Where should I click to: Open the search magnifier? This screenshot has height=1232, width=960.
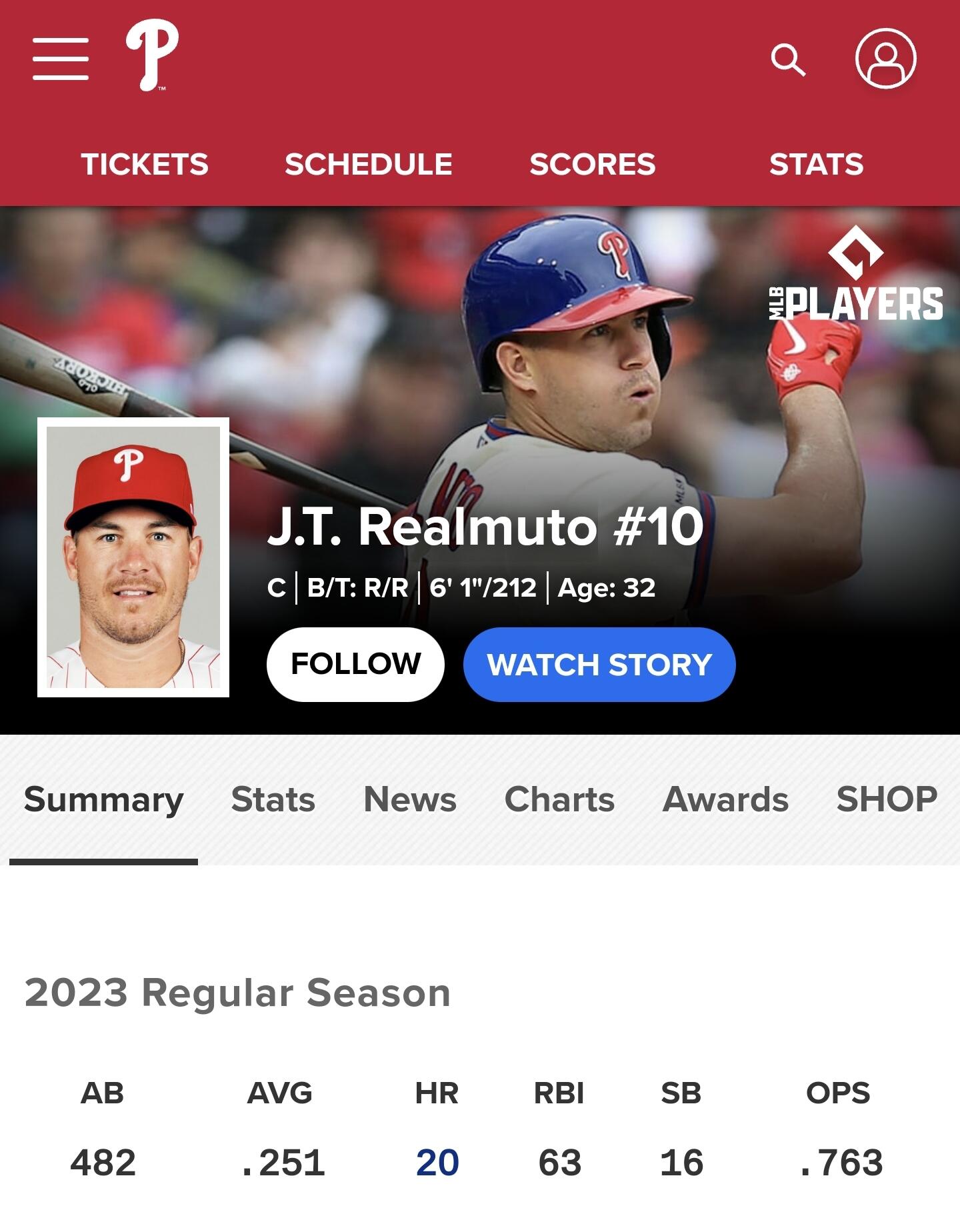click(788, 60)
